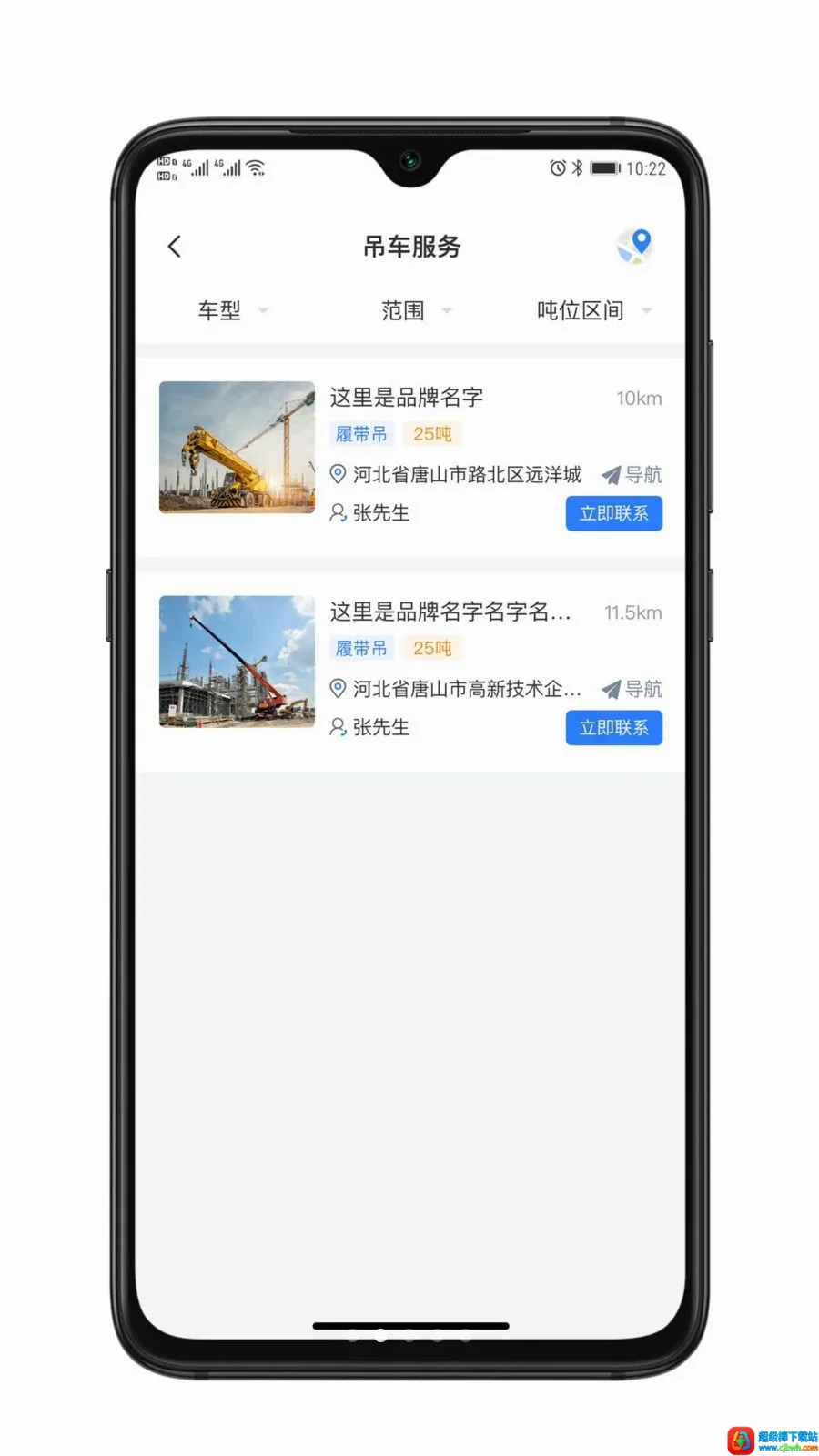Expand the 范围 filter dropdown
The image size is (819, 1456).
tap(417, 310)
